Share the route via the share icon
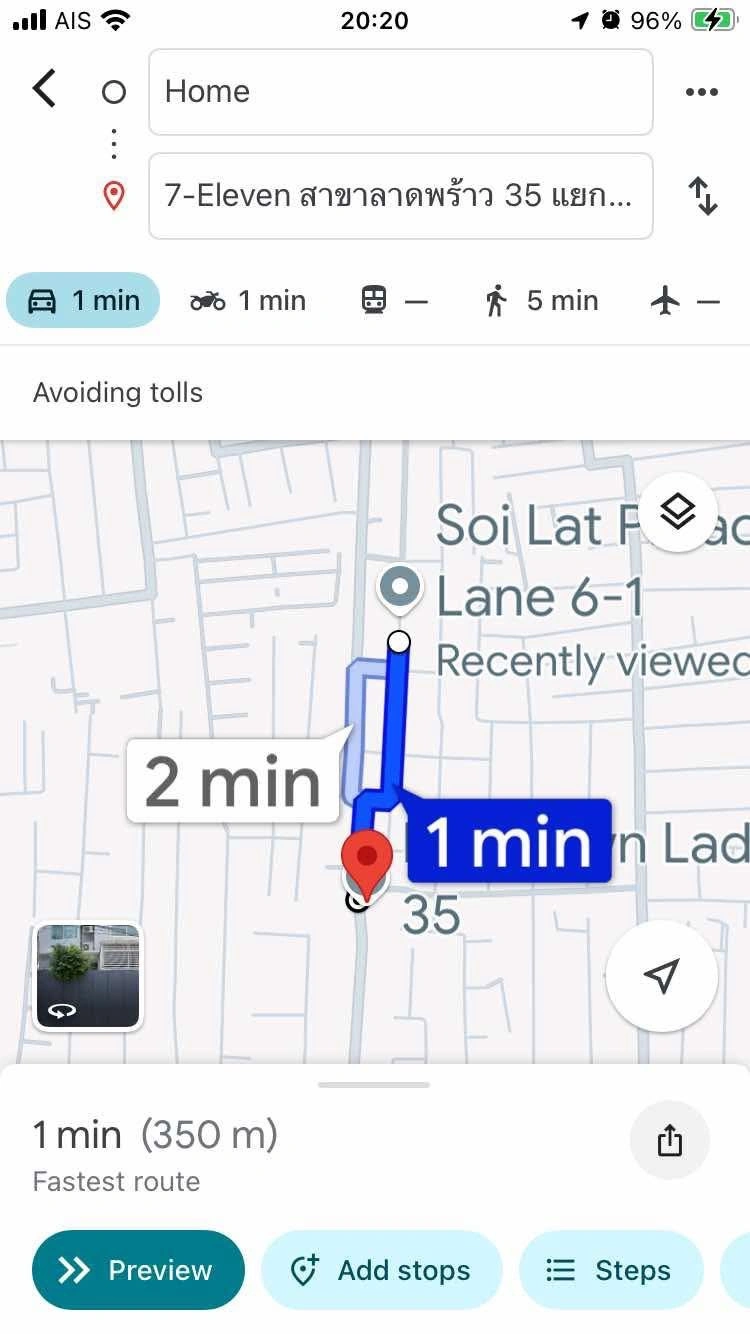The width and height of the screenshot is (750, 1334). click(x=669, y=1140)
